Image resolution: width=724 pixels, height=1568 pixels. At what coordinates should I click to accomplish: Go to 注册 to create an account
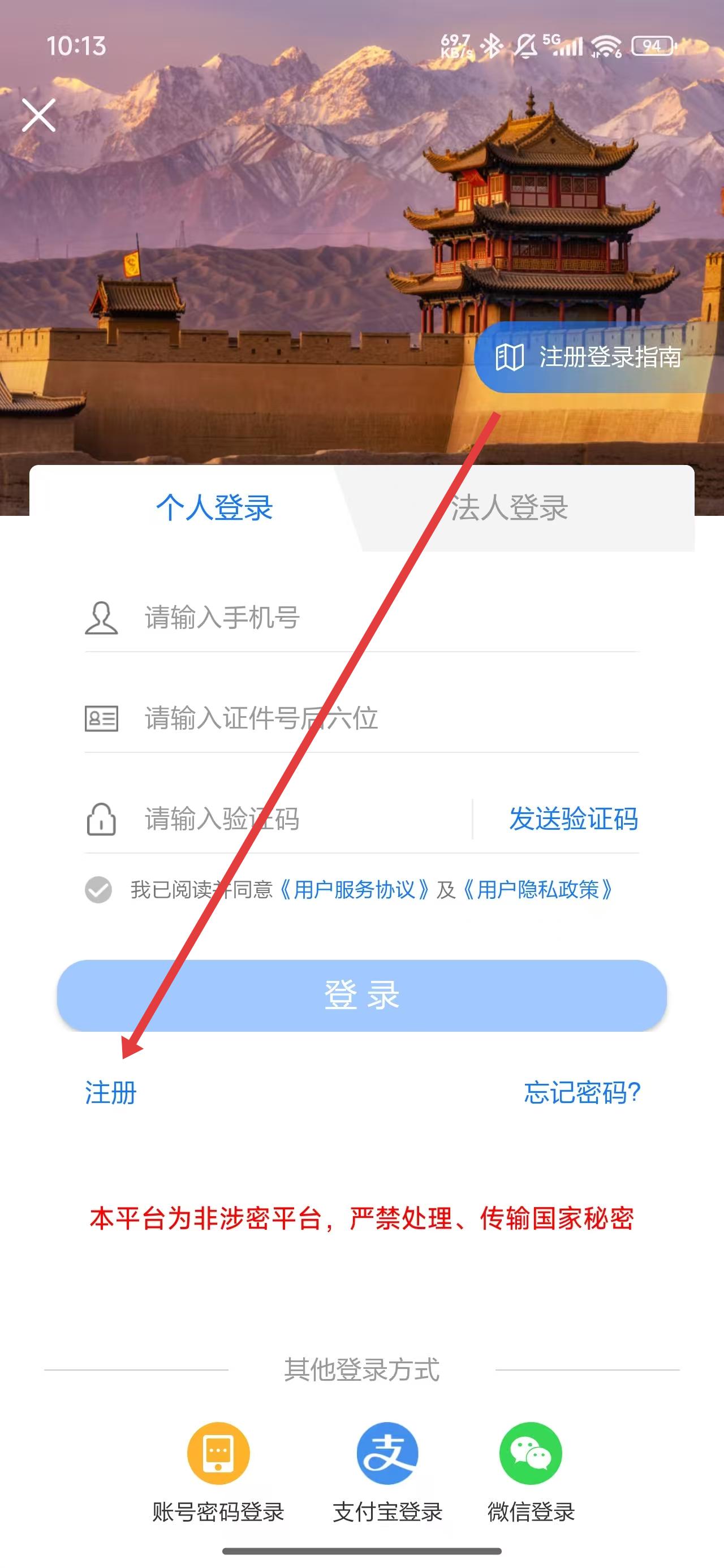pos(111,1093)
